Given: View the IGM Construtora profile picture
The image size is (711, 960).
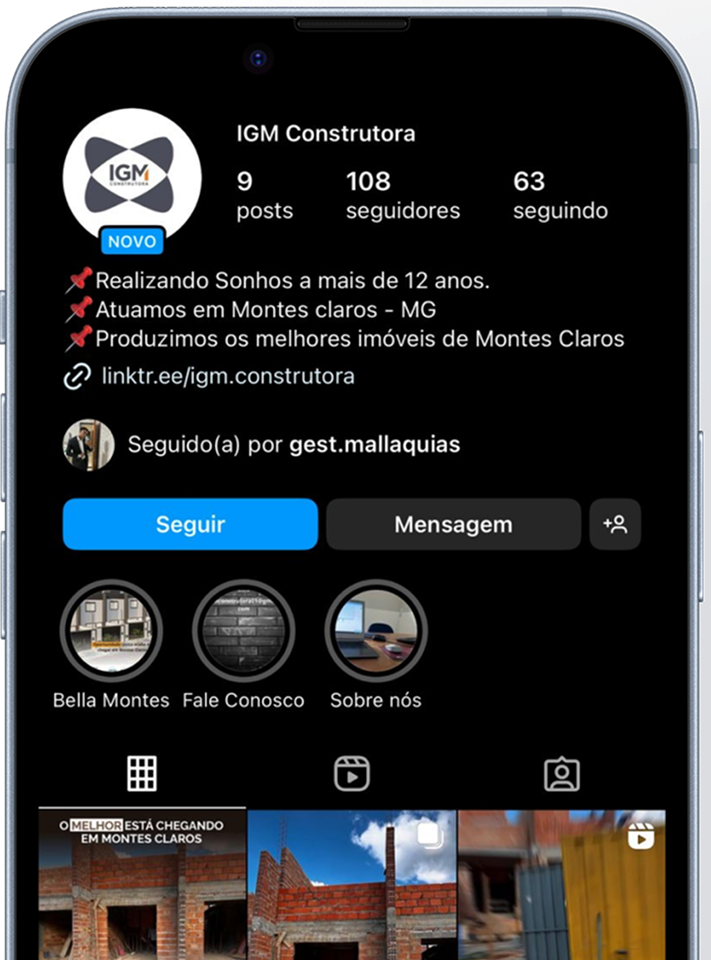Looking at the screenshot, I should (131, 176).
